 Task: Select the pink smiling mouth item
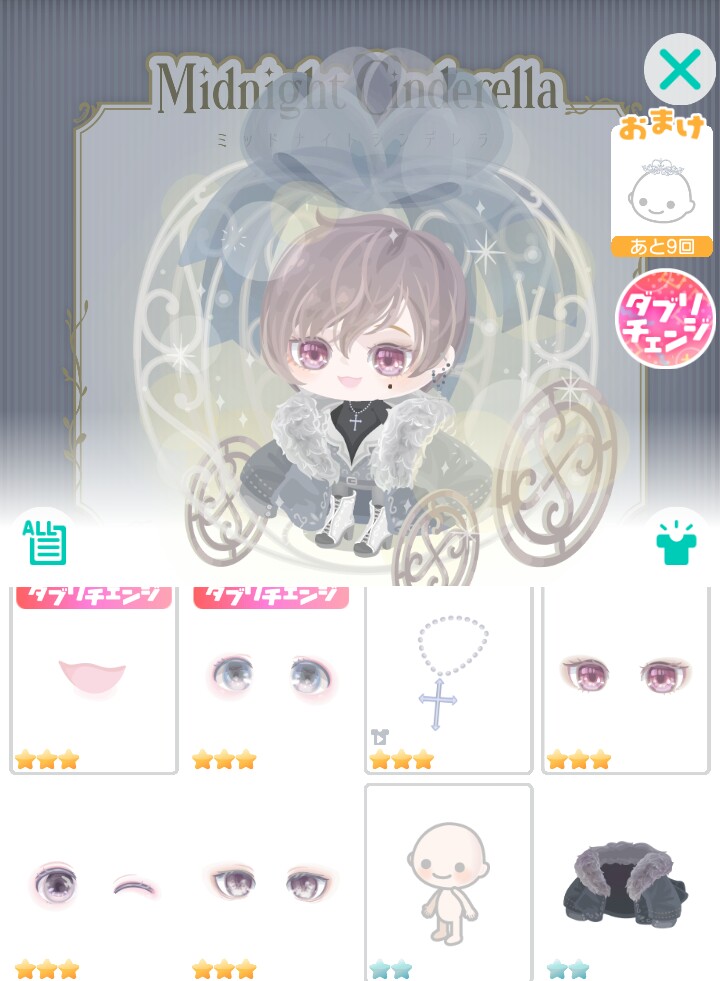click(x=93, y=680)
